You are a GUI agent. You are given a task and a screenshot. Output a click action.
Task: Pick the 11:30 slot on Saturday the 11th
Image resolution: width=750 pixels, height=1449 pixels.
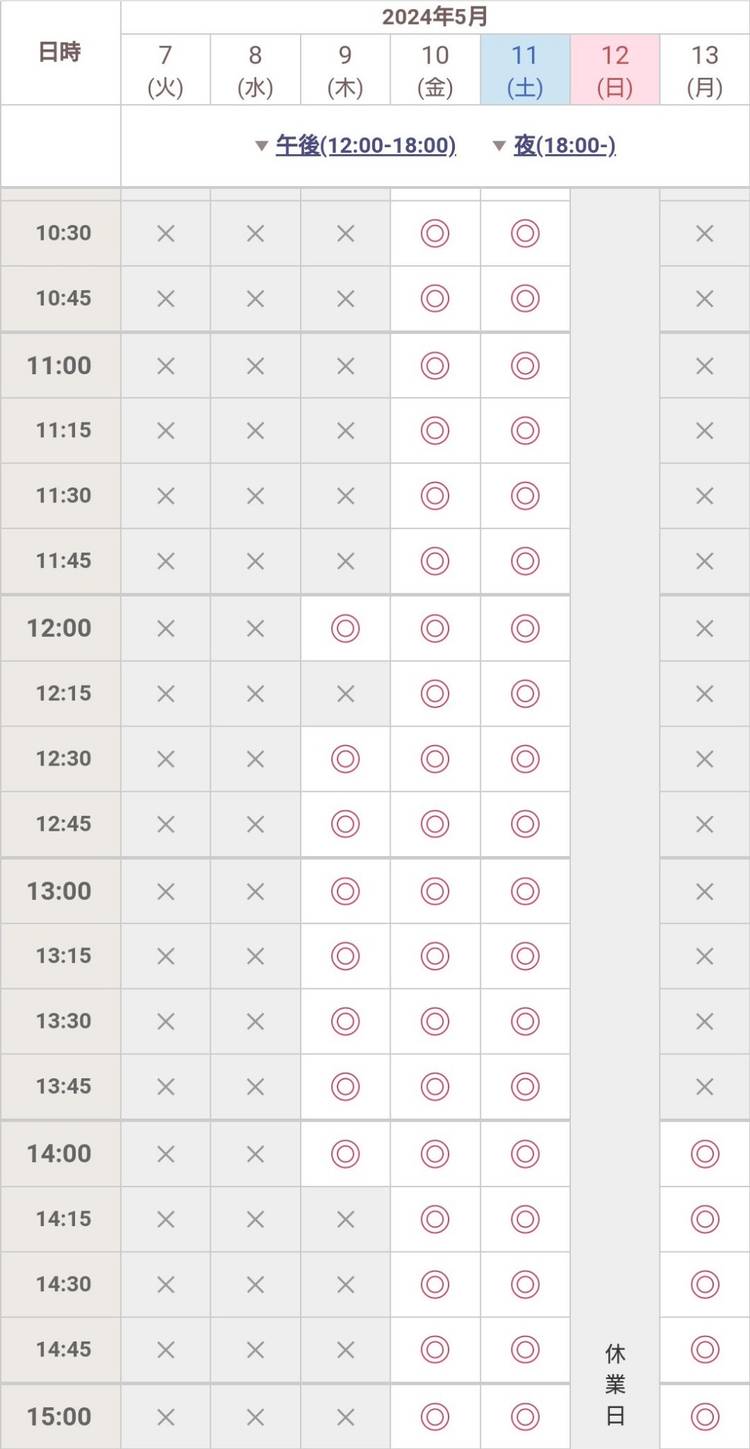point(525,496)
